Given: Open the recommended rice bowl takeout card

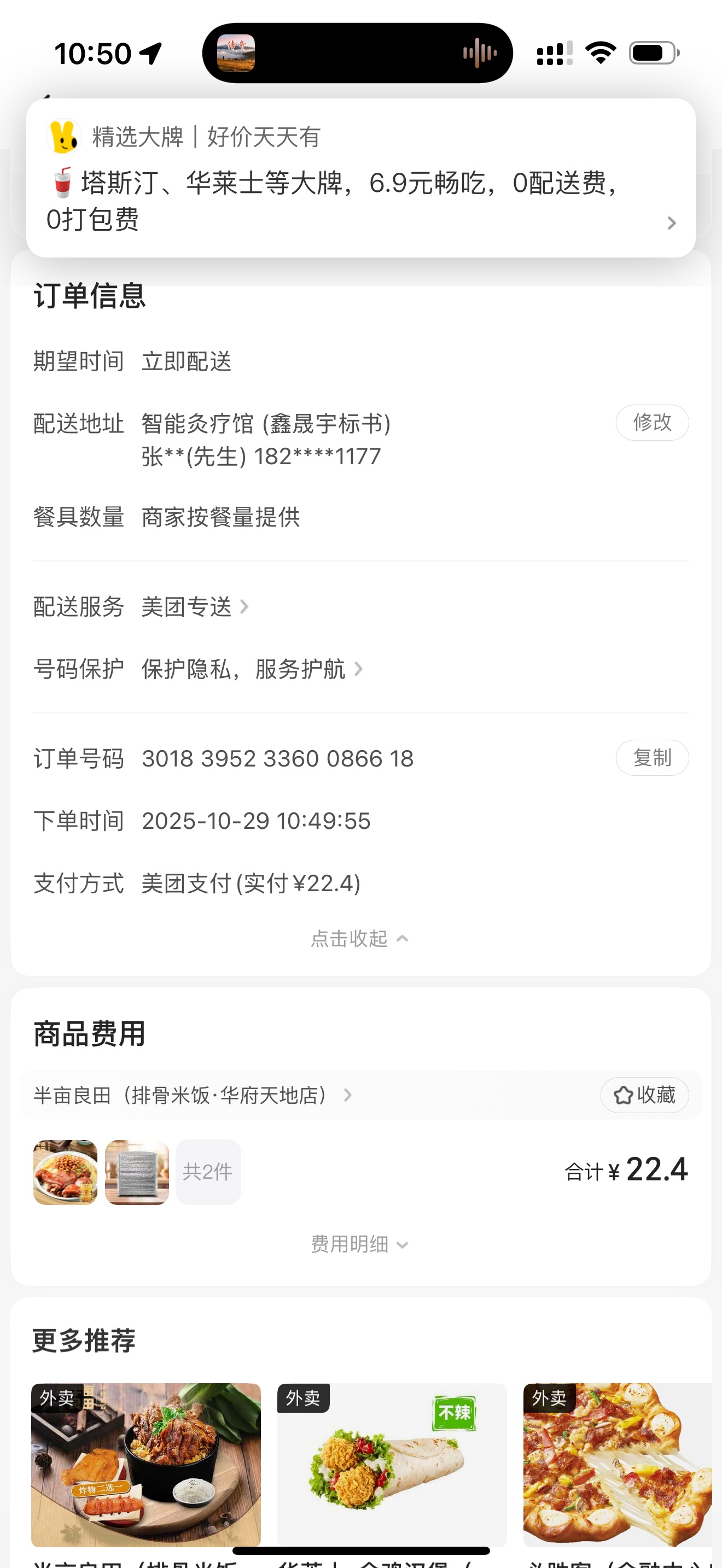Looking at the screenshot, I should [146, 1465].
